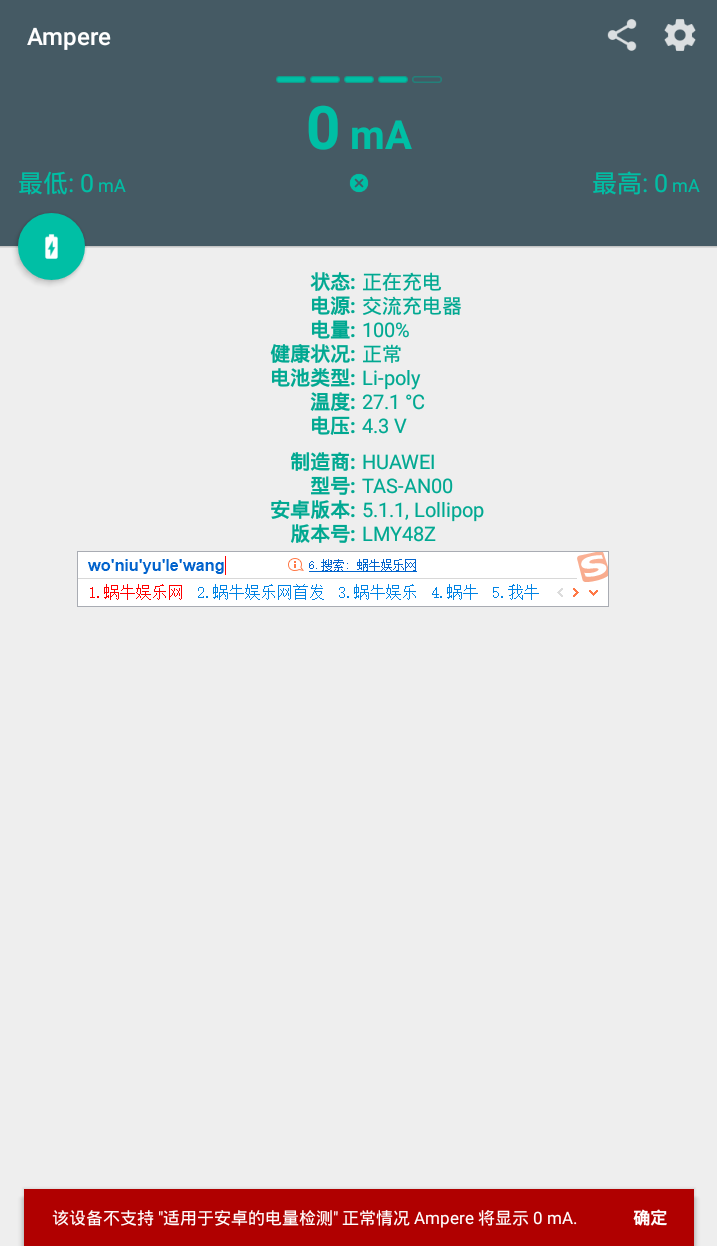
Task: Share the Ampere reading
Action: [x=622, y=36]
